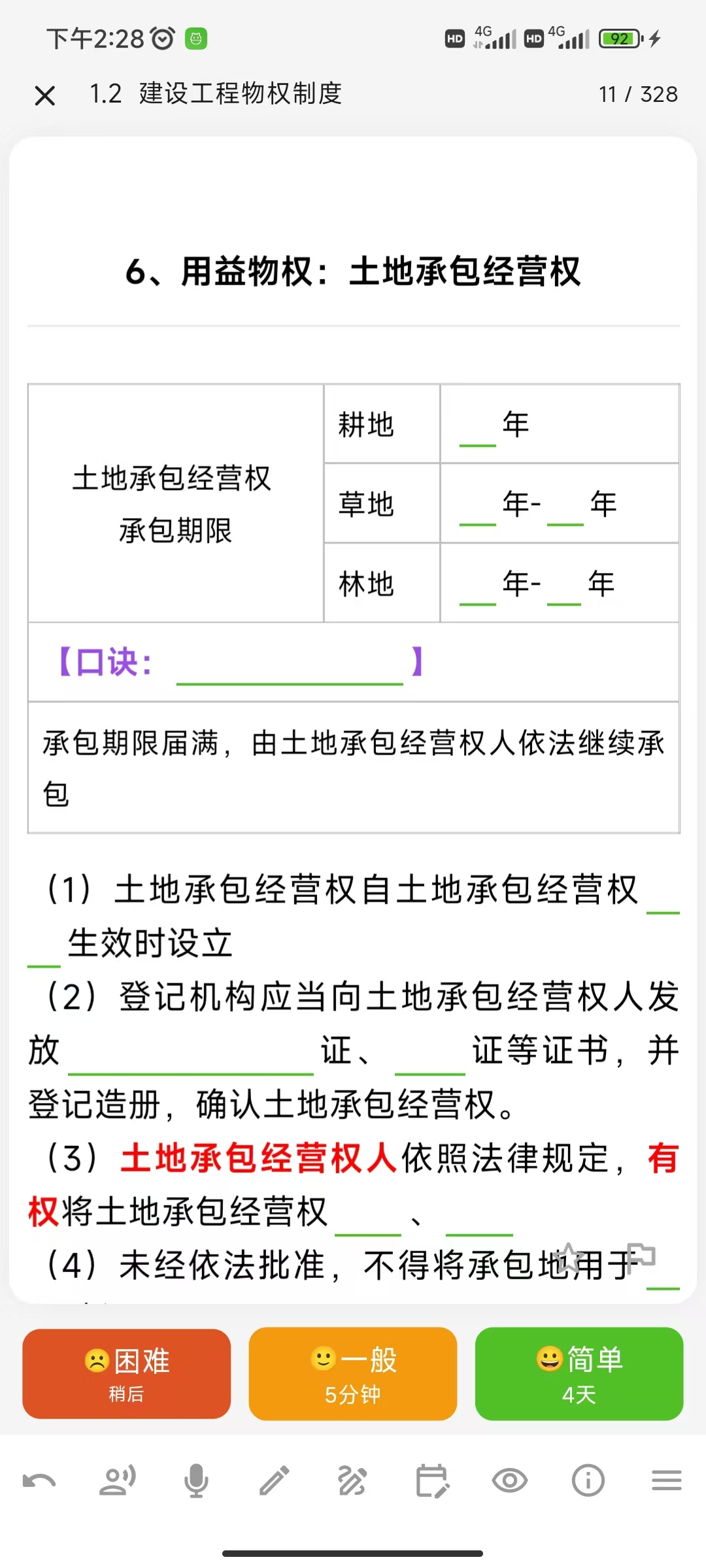The height and width of the screenshot is (1568, 706).
Task: Tap the read-aloud speaker icon
Action: 118,1480
